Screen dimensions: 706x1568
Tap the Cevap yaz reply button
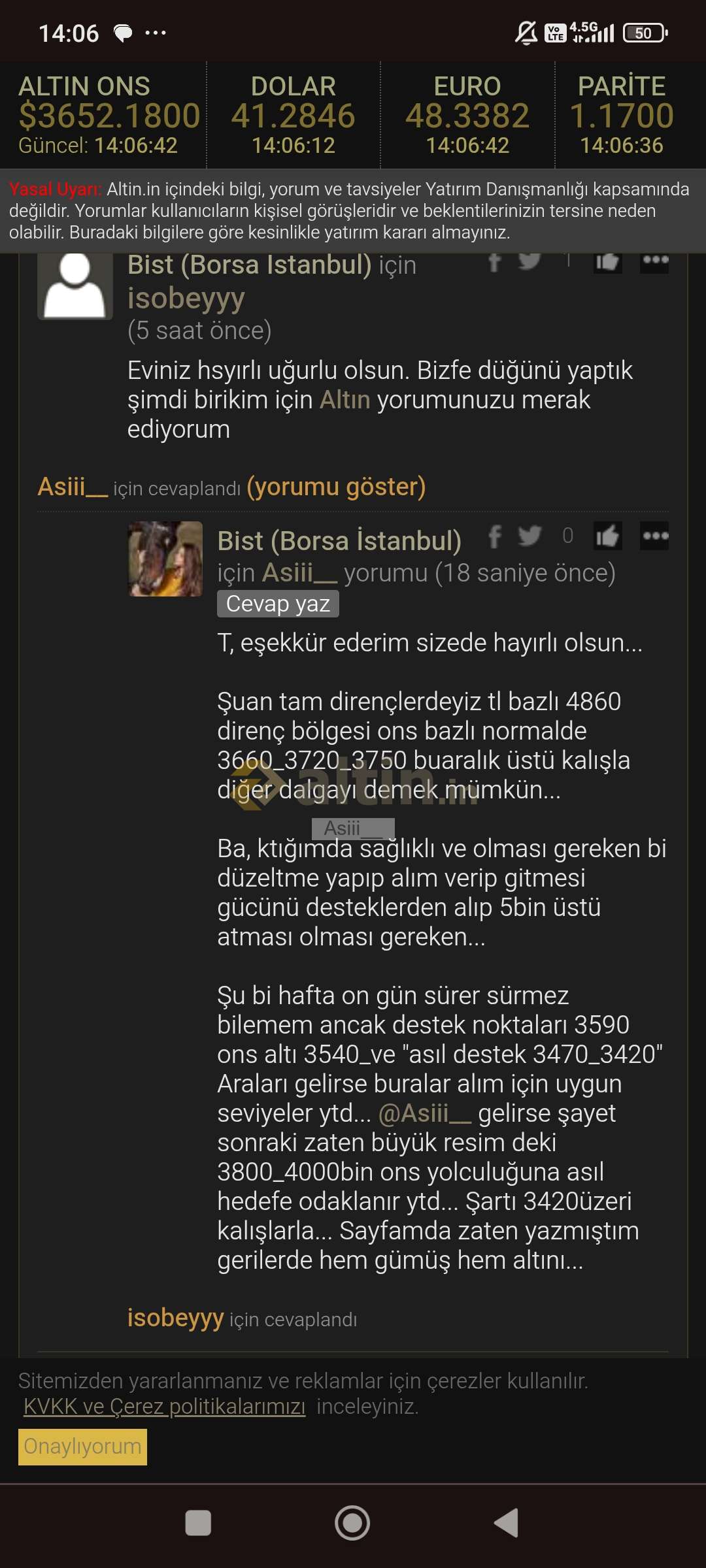point(278,604)
